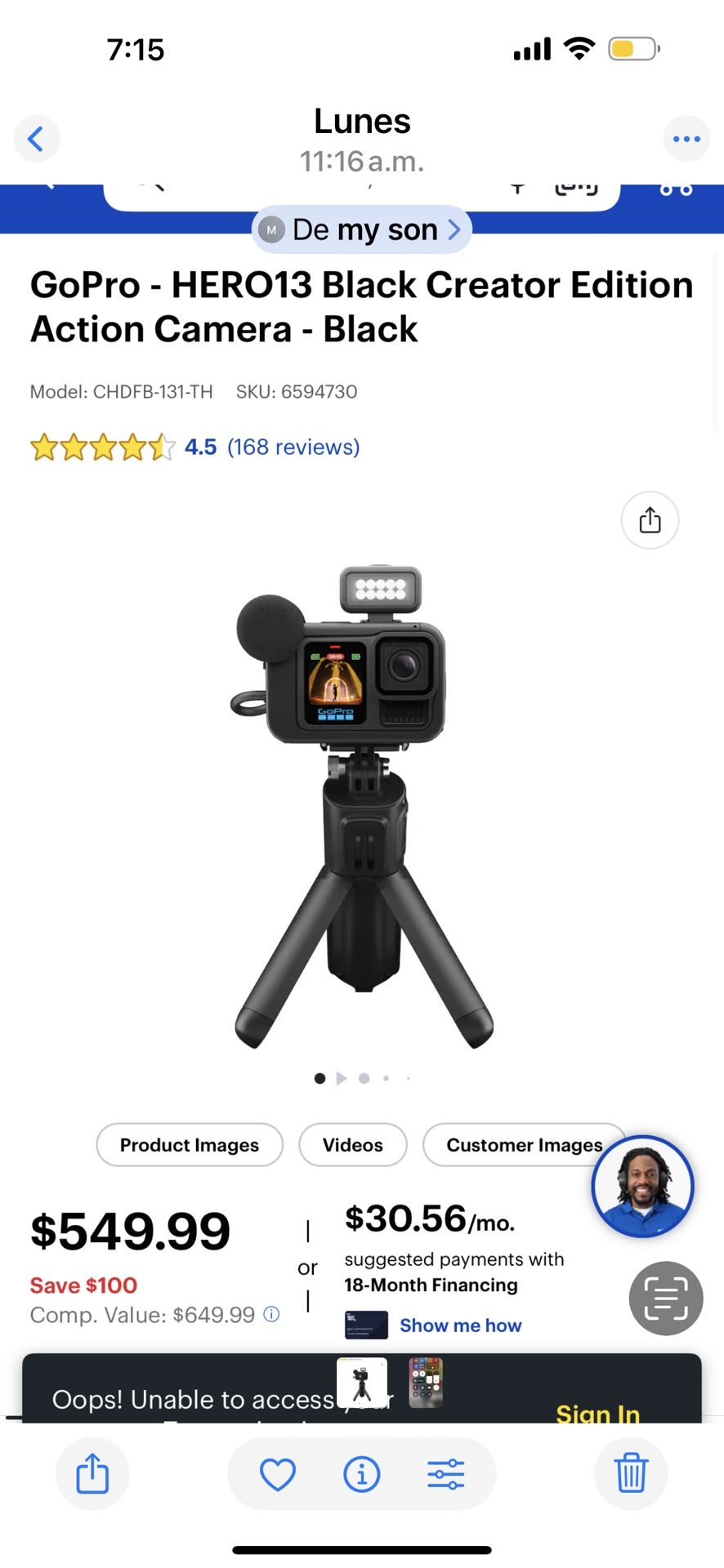Select the third carousel indicator dot
Image resolution: width=724 pixels, height=1568 pixels.
(364, 1078)
